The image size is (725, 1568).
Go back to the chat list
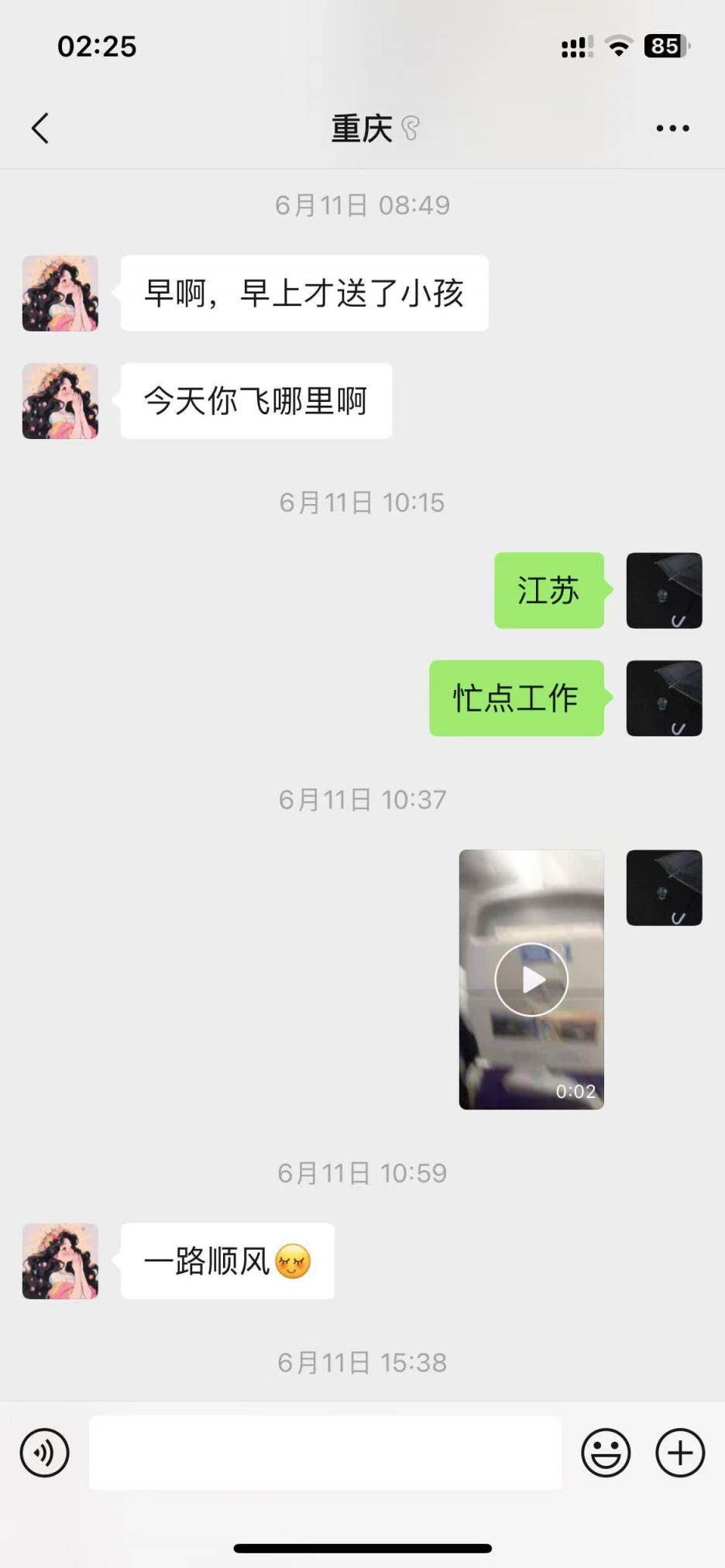tap(41, 129)
